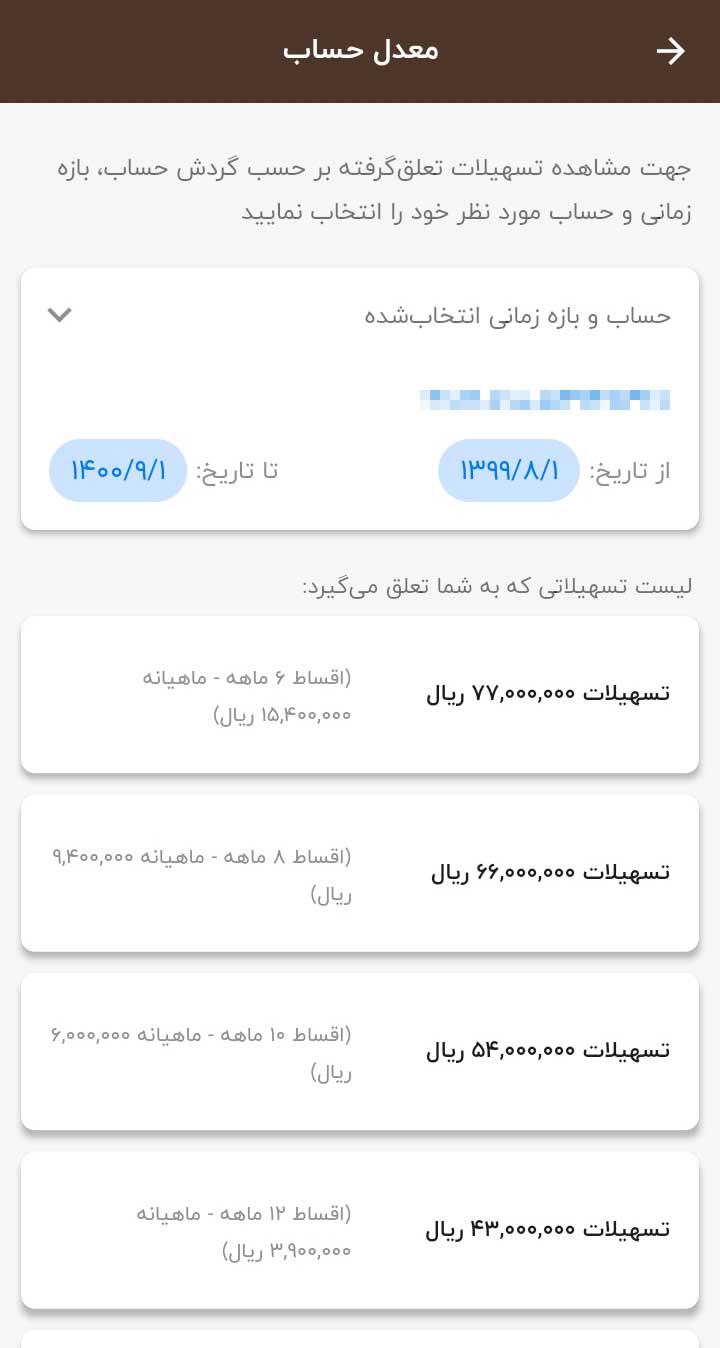Collapse the selected account and date range panel
This screenshot has height=1348, width=720.
pos(60,315)
